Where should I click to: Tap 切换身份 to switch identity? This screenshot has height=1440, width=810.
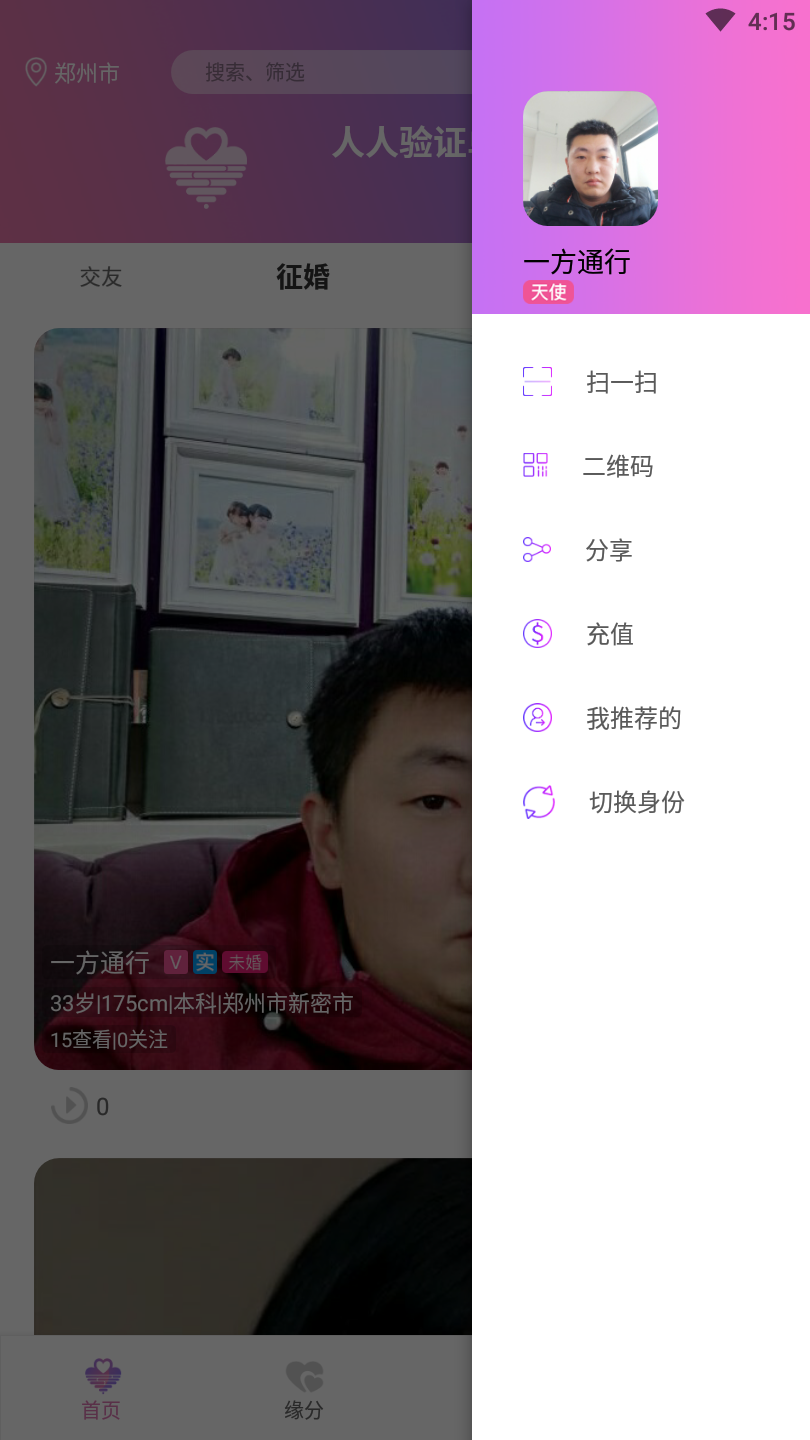pyautogui.click(x=636, y=802)
